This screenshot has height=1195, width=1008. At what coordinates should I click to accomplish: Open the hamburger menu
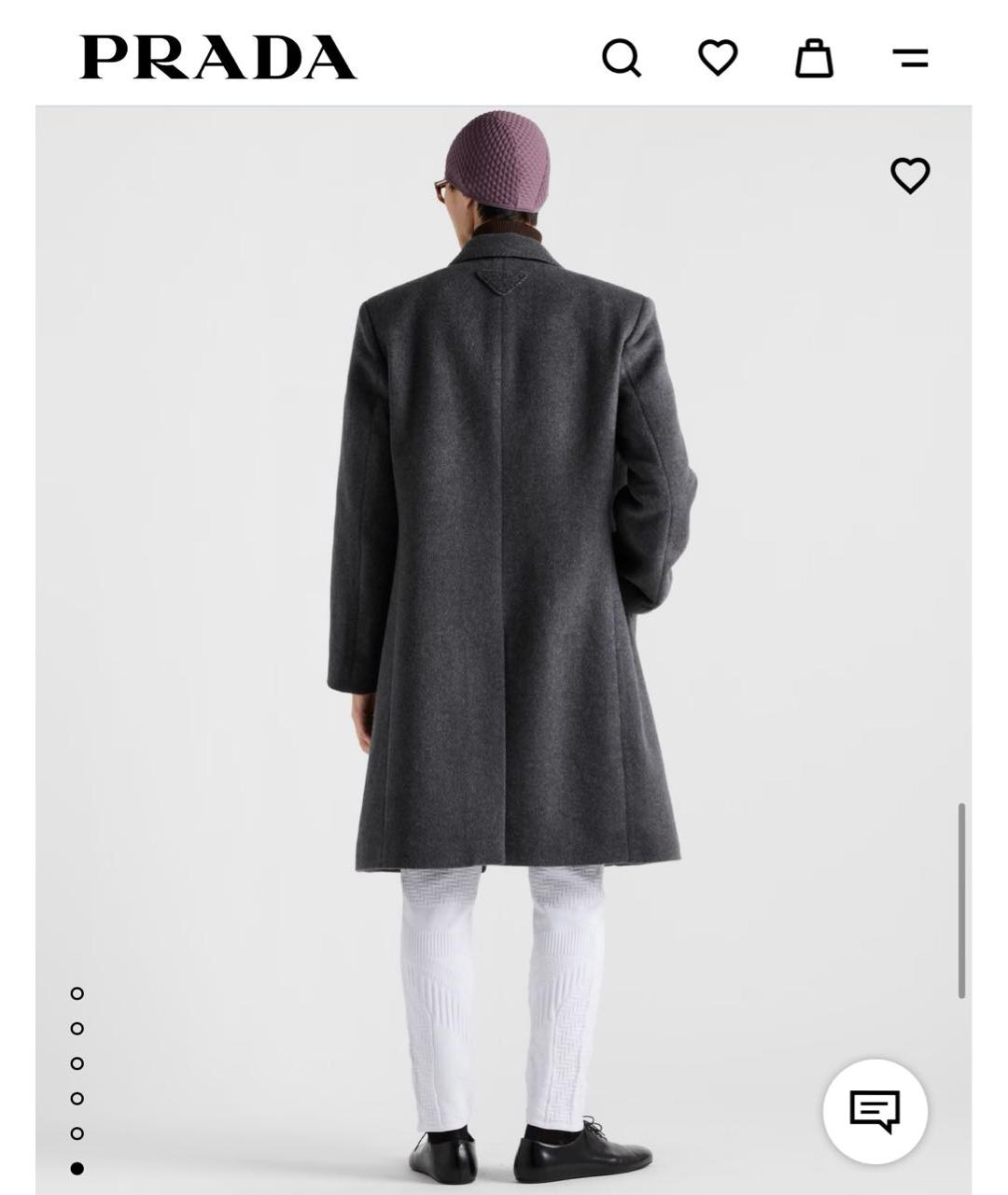click(910, 59)
